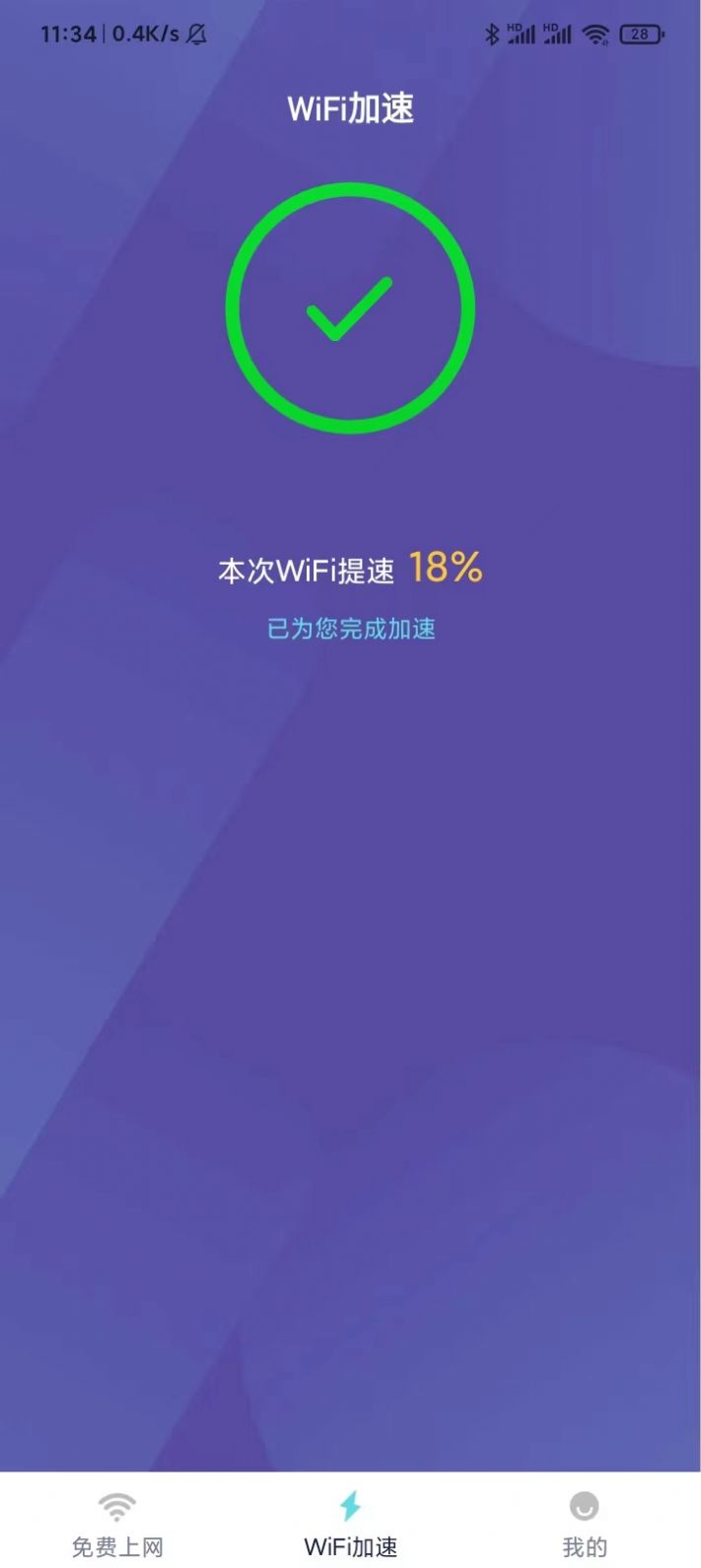The image size is (701, 1568).
Task: Open the 我的 tab
Action: pyautogui.click(x=584, y=1522)
